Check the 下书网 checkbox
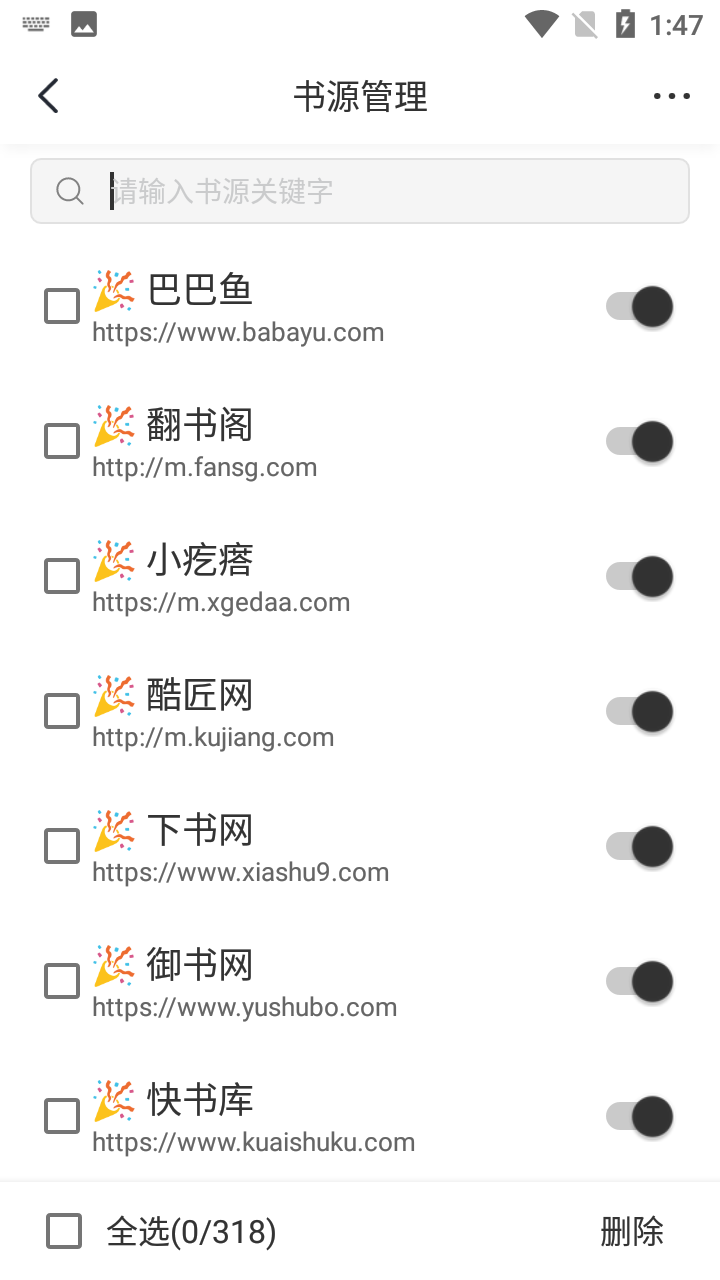The height and width of the screenshot is (1280, 720). (62, 846)
